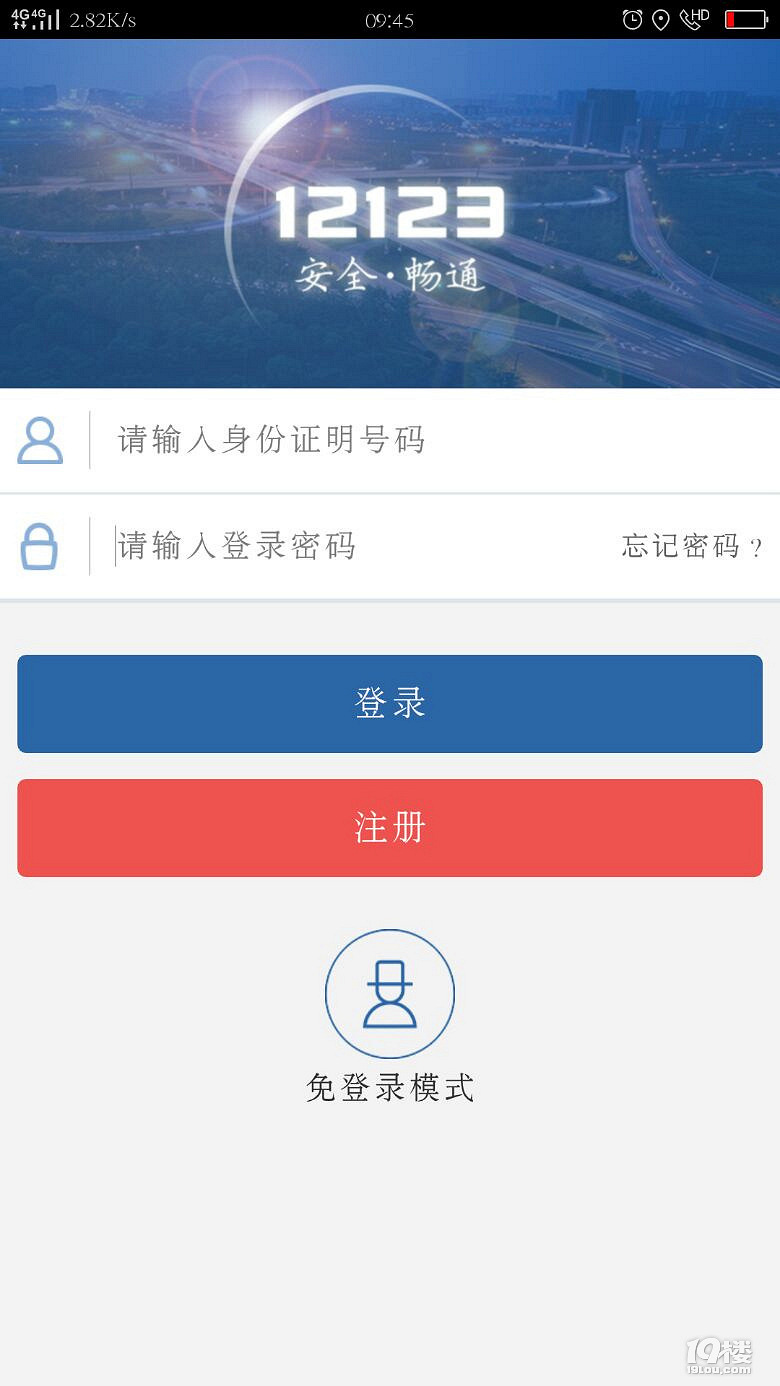Viewport: 780px width, 1386px height.
Task: Tap the location pin icon in the status bar
Action: (x=660, y=18)
